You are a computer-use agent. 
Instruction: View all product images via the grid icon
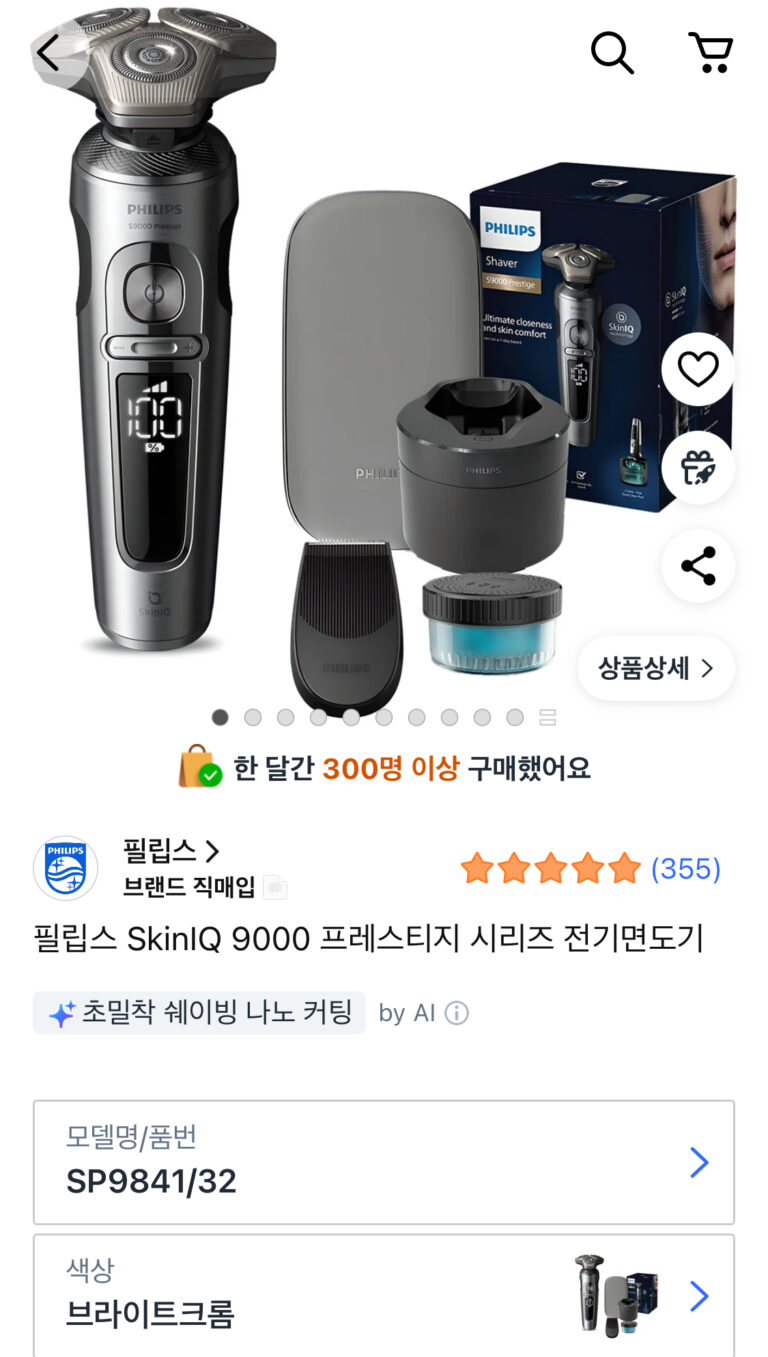(x=547, y=717)
